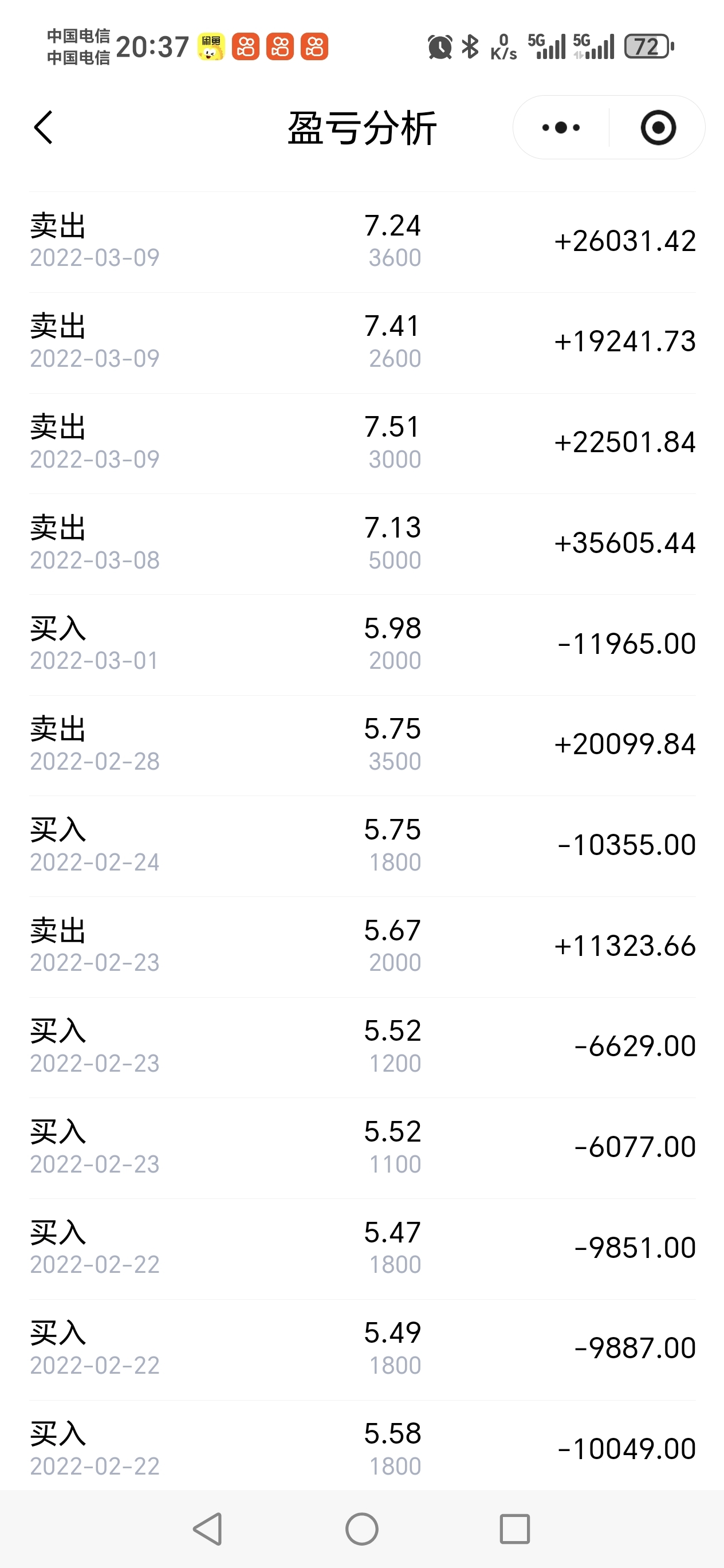Go back from the 盈亏分析 page

click(x=43, y=128)
